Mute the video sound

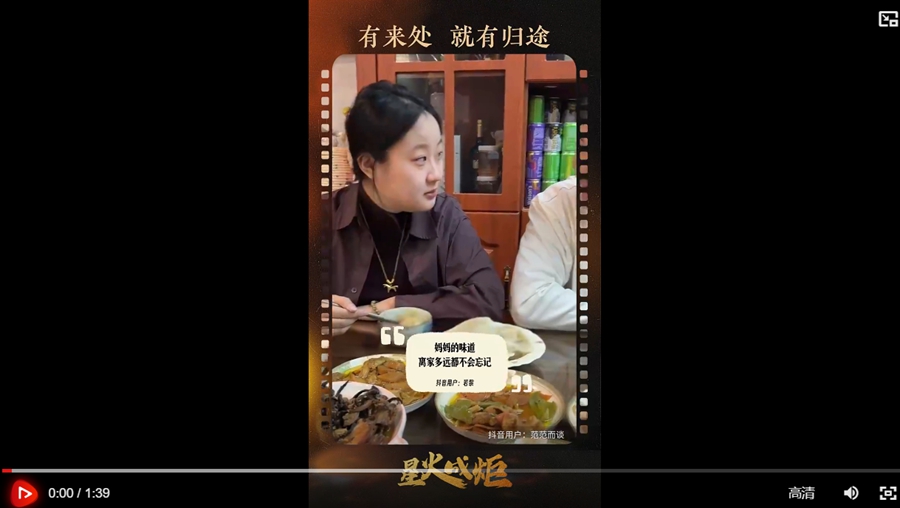[x=851, y=493]
